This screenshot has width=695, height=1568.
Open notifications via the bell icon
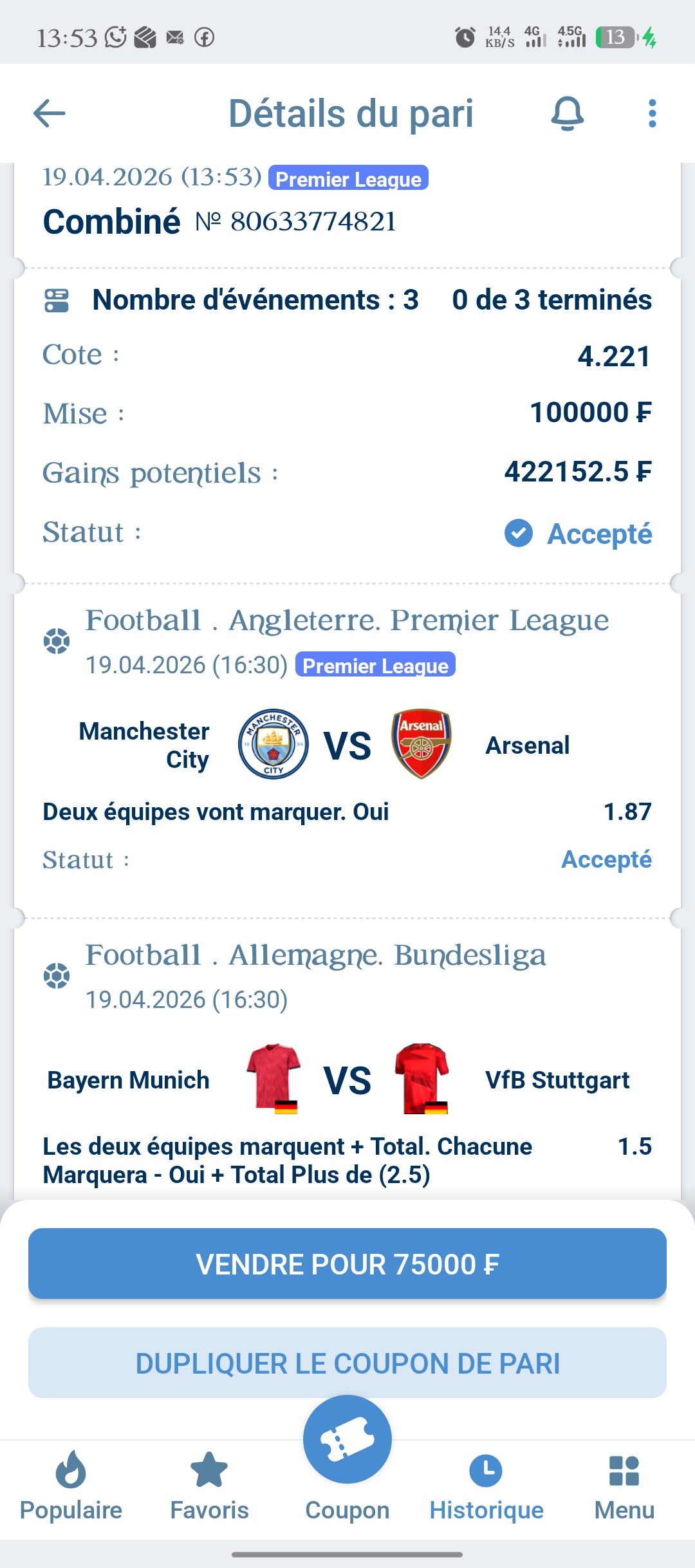(x=566, y=113)
